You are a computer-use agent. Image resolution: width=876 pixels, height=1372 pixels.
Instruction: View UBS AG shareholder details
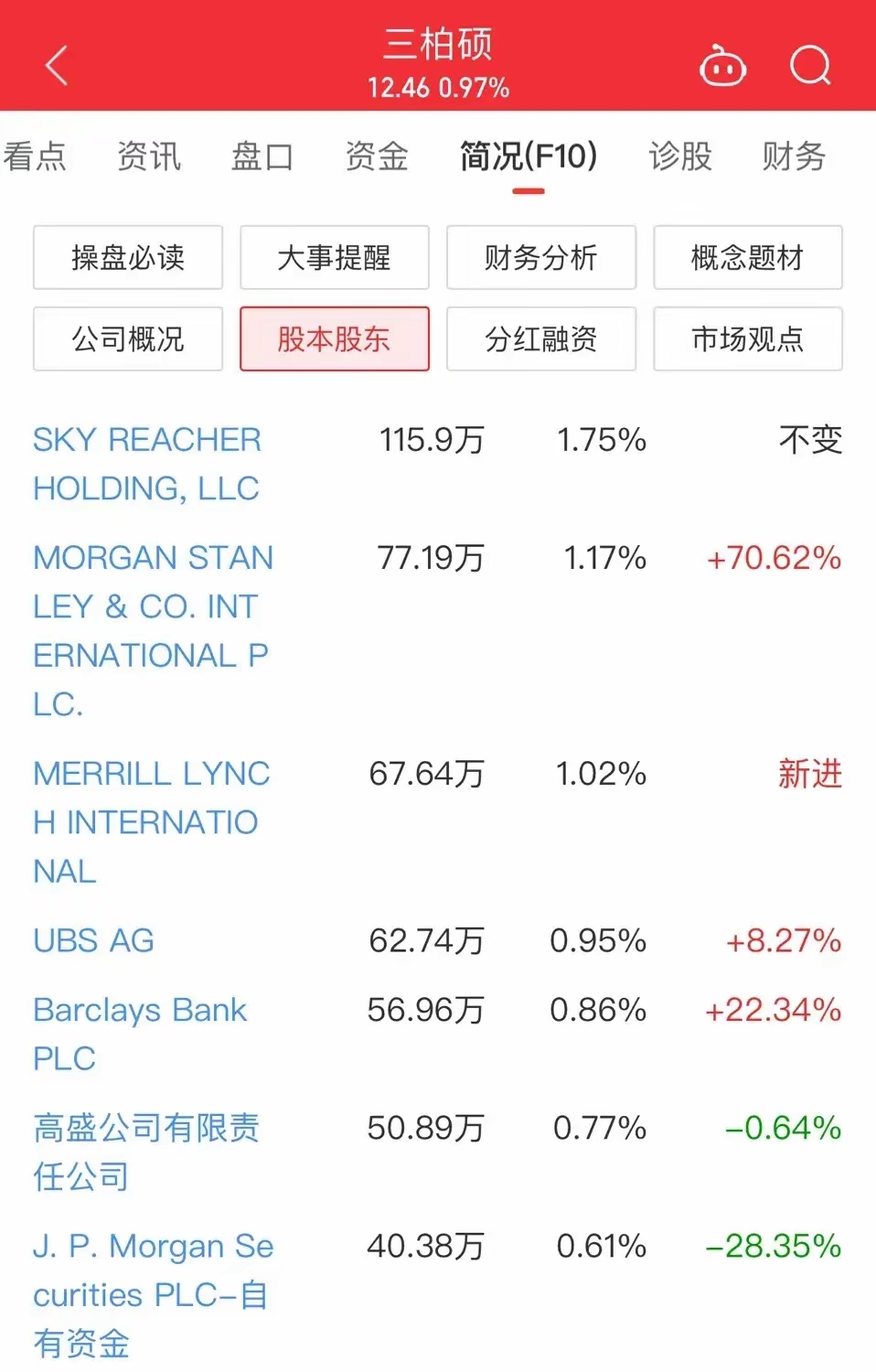pos(93,940)
